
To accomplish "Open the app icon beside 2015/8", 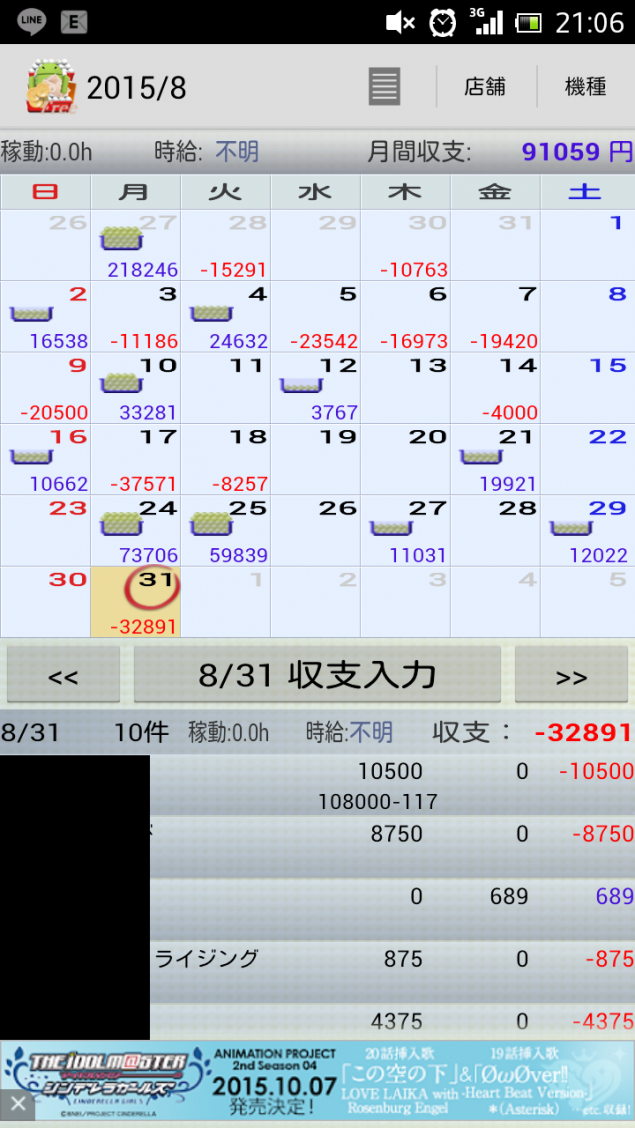I will pyautogui.click(x=50, y=88).
